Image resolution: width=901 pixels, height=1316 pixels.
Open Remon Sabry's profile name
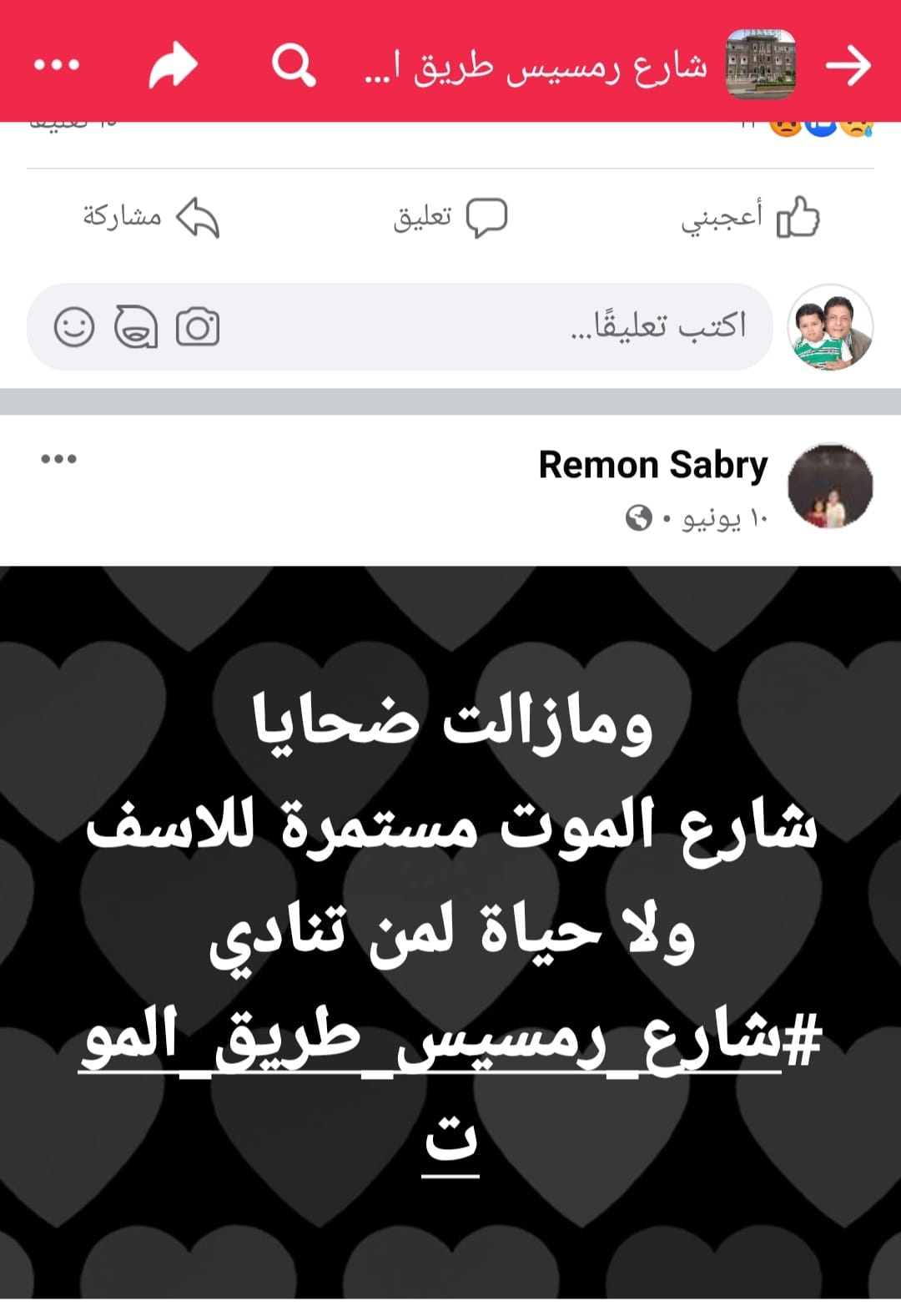652,465
